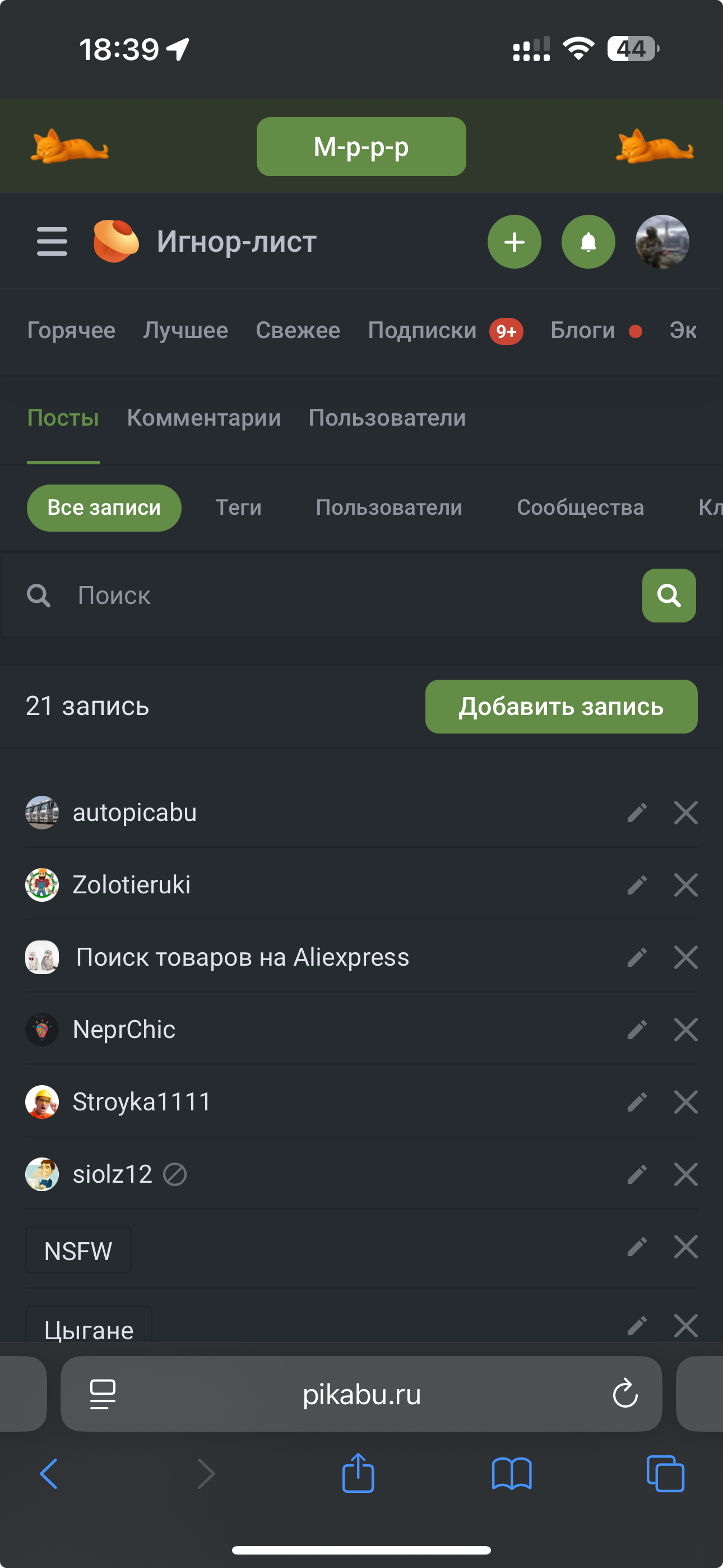Select the Теги filter chip

(x=239, y=508)
